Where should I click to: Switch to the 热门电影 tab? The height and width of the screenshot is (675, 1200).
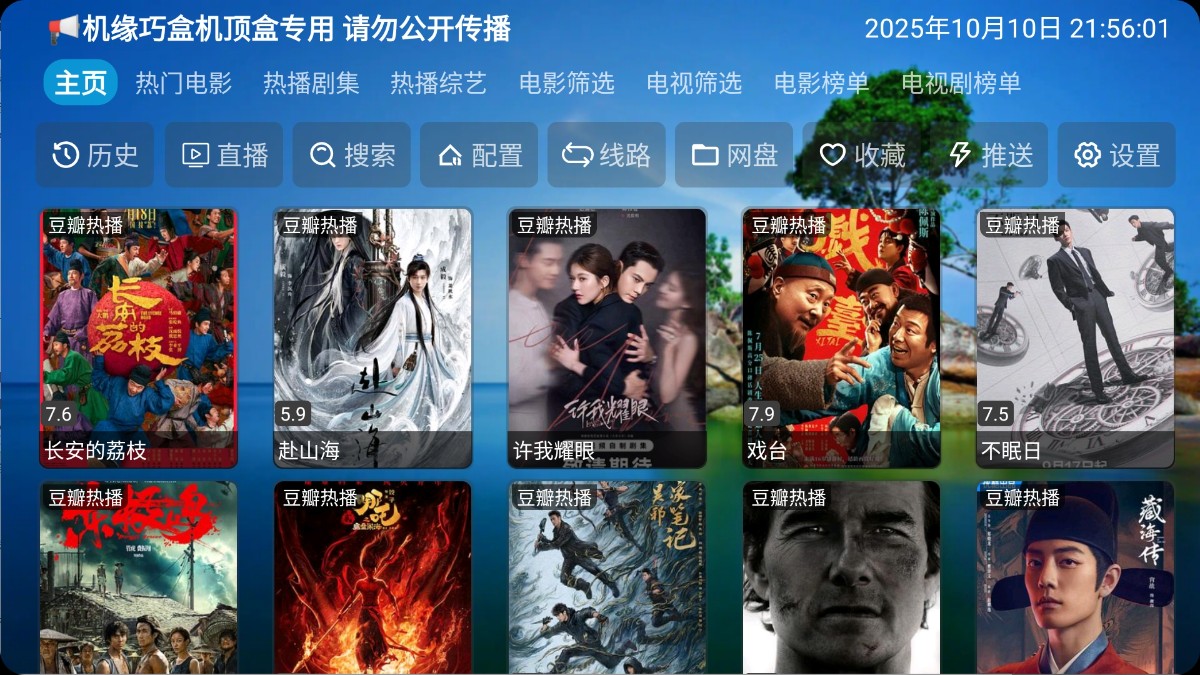tap(183, 83)
